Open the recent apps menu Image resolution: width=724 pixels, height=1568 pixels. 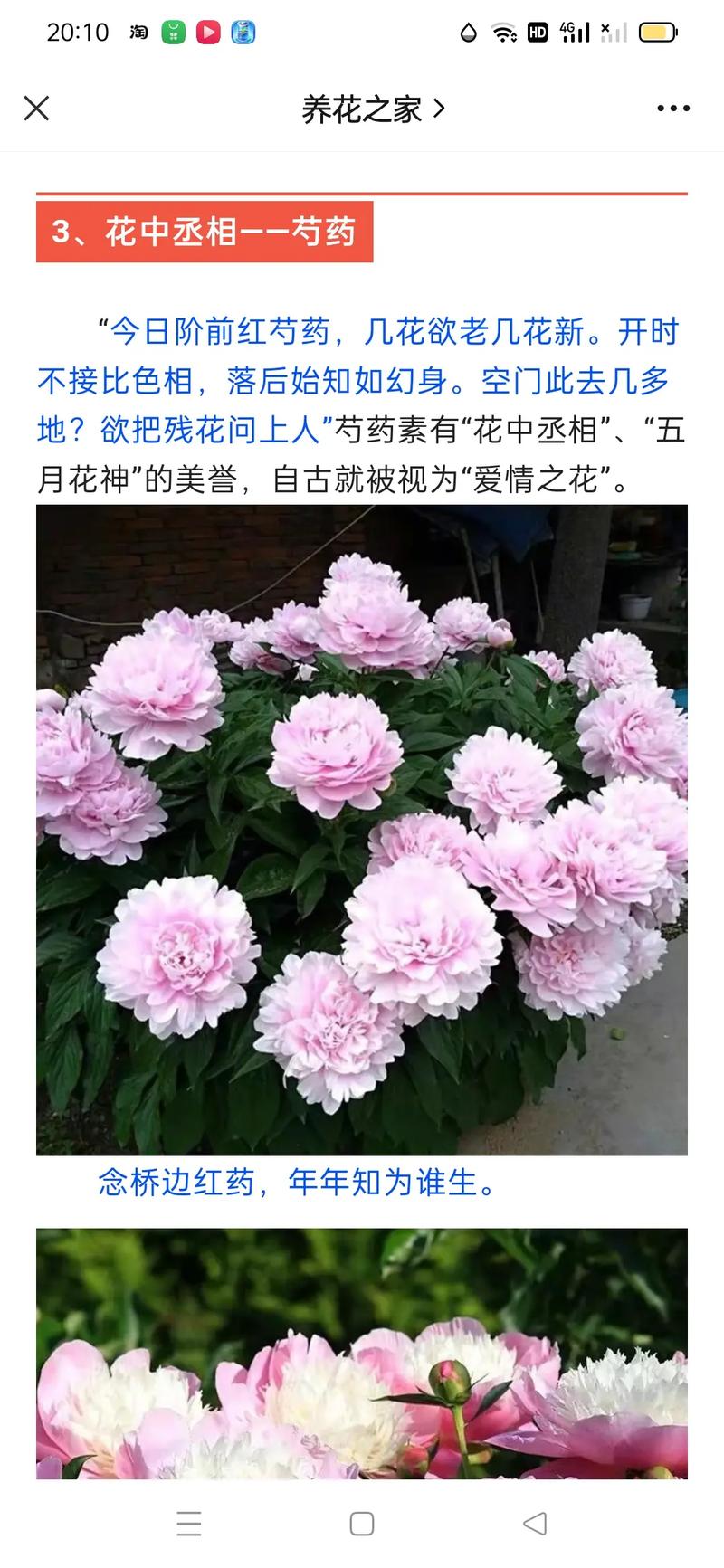pos(189,1523)
